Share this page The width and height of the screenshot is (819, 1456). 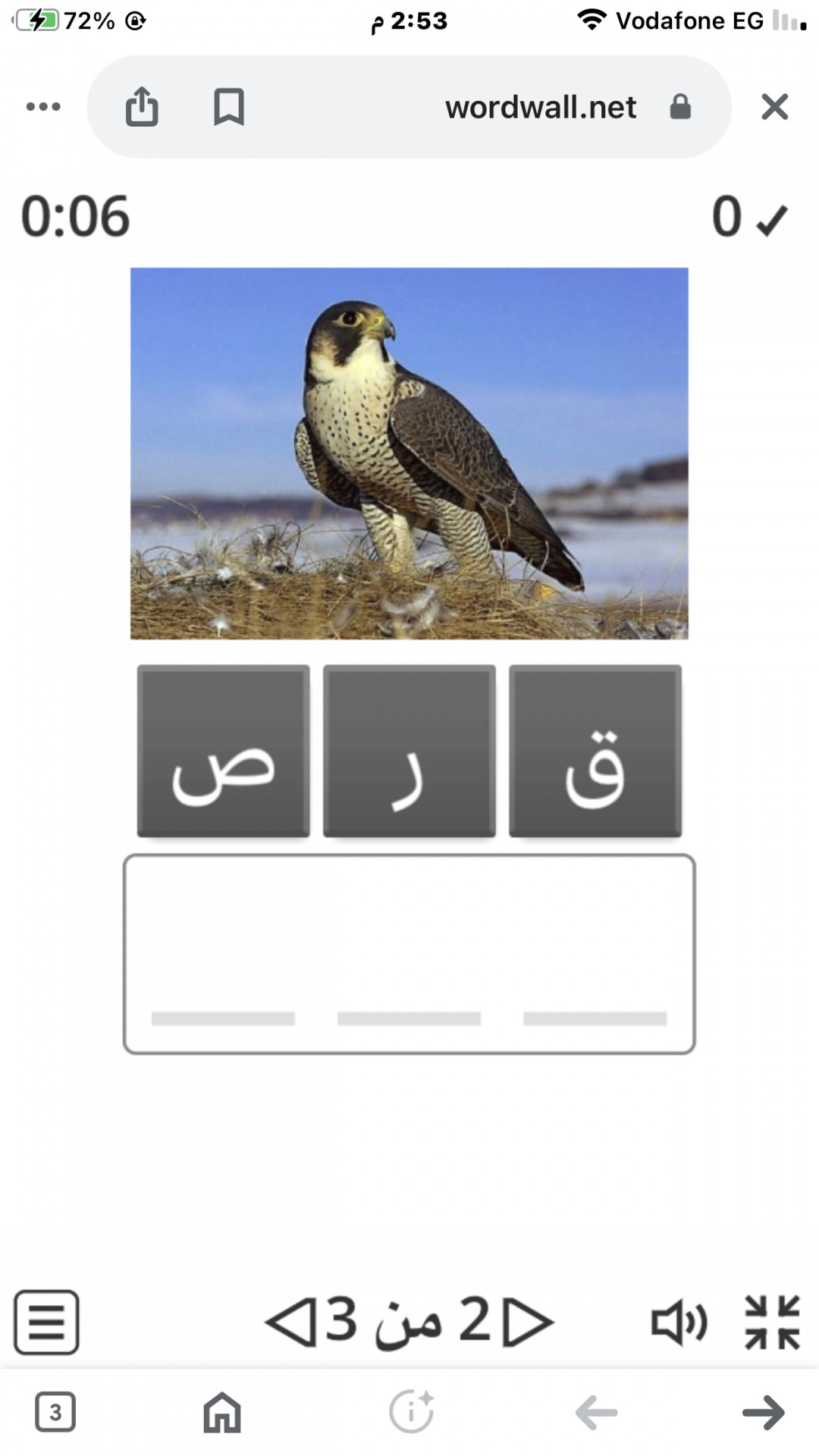[x=142, y=107]
